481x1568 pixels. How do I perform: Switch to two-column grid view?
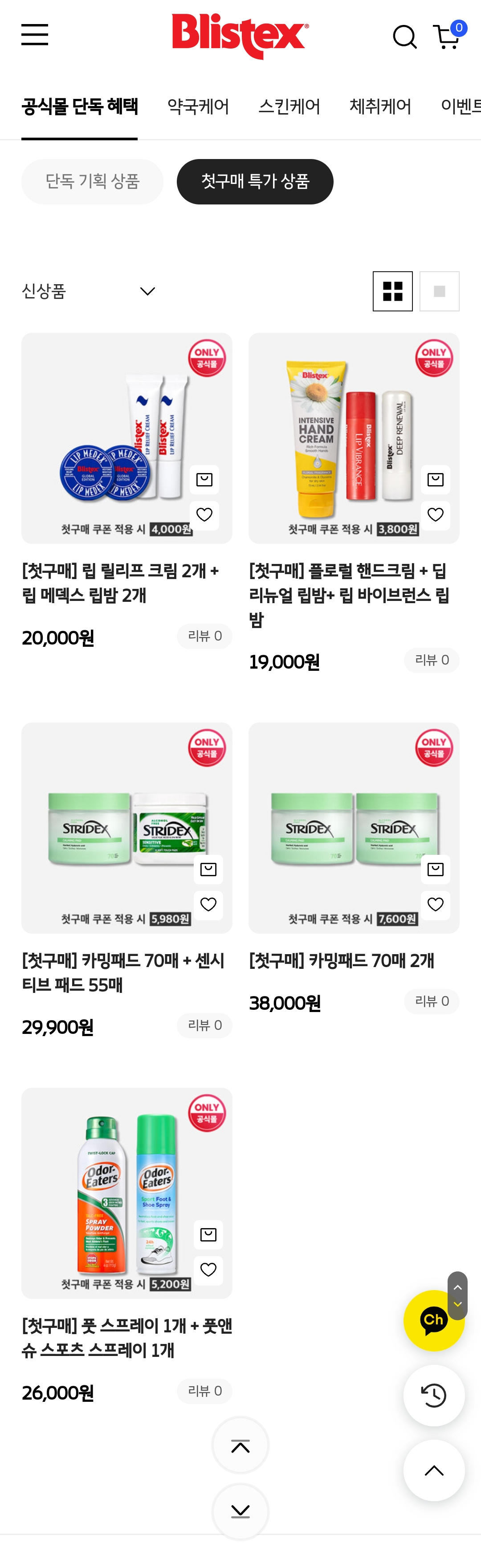click(x=393, y=291)
